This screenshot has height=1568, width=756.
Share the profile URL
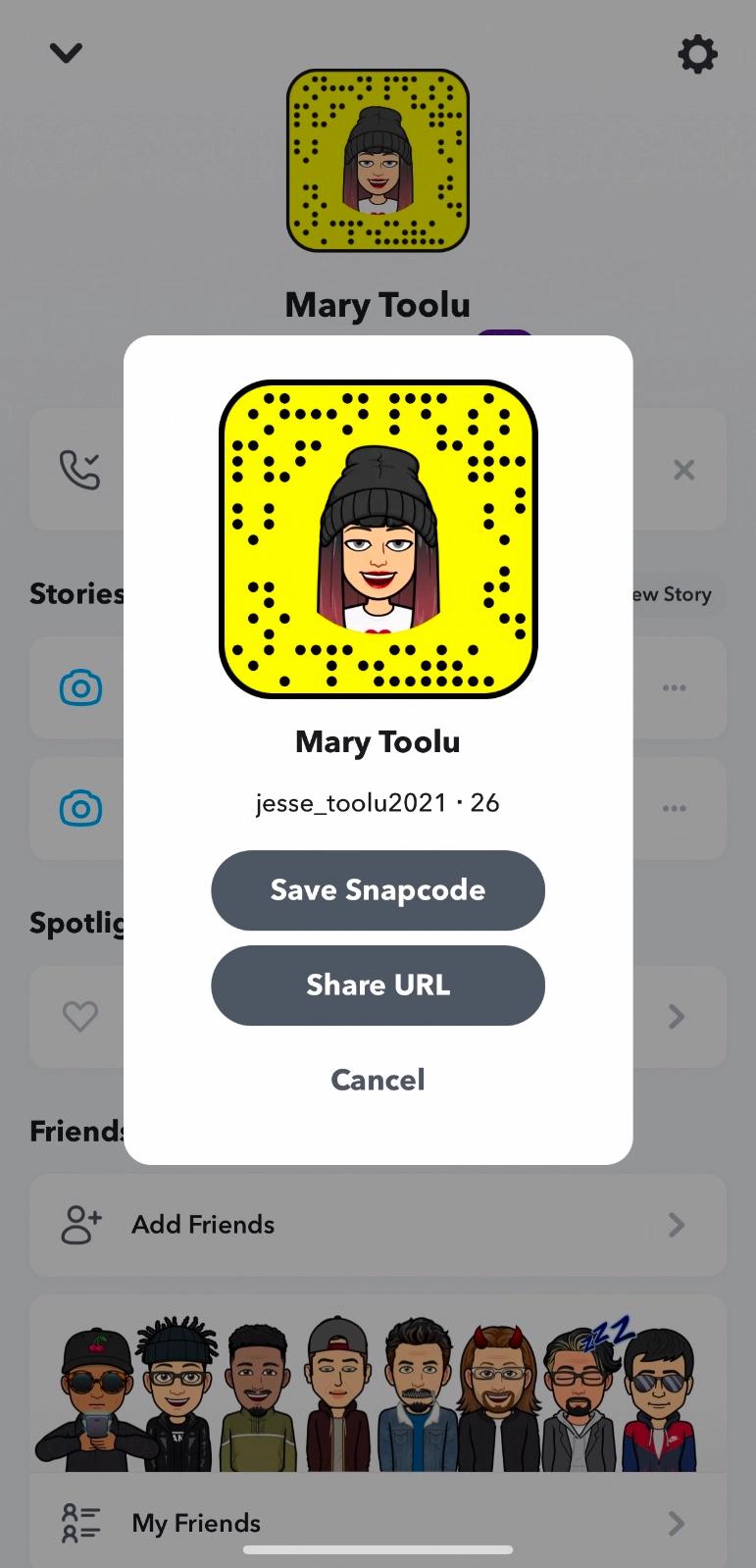click(378, 986)
